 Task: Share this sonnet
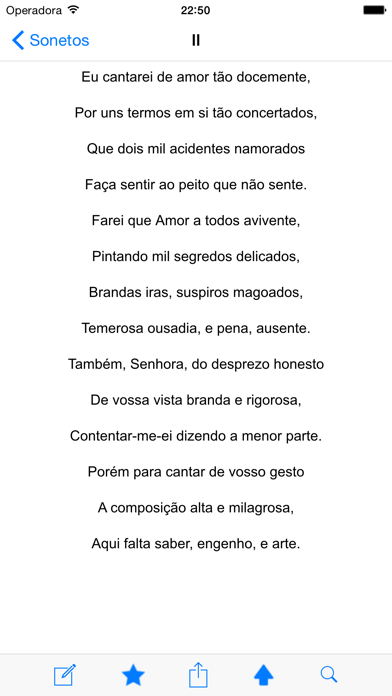coord(198,675)
